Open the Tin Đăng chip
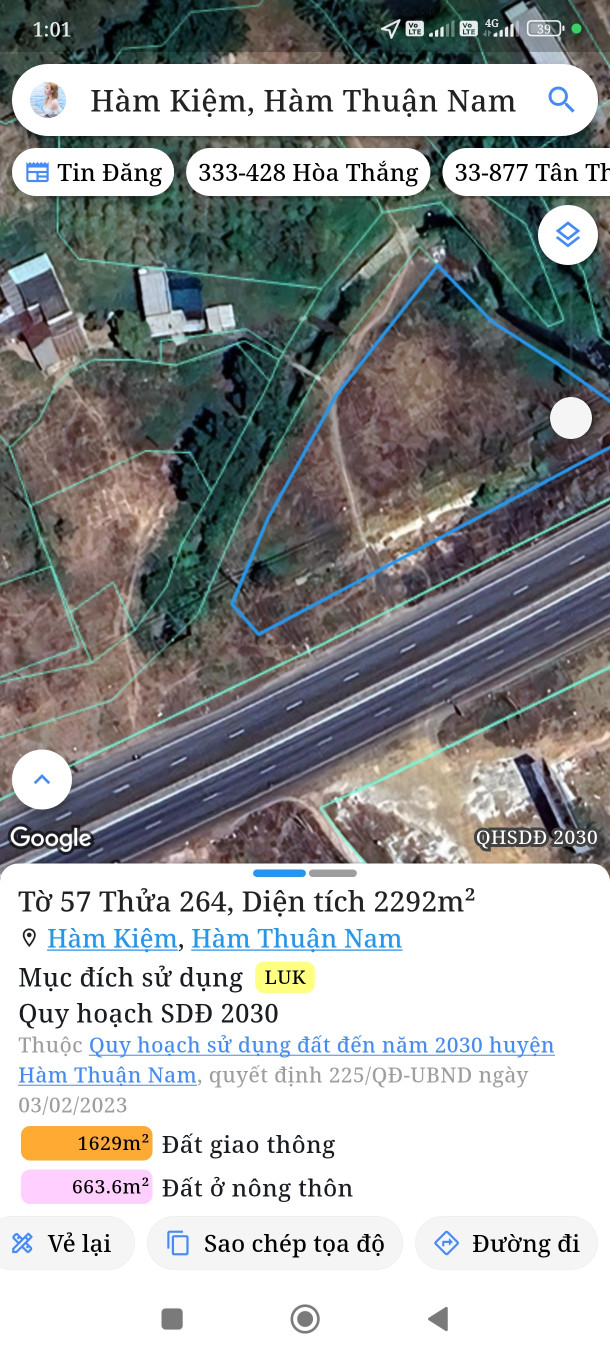This screenshot has height=1356, width=610. [93, 173]
